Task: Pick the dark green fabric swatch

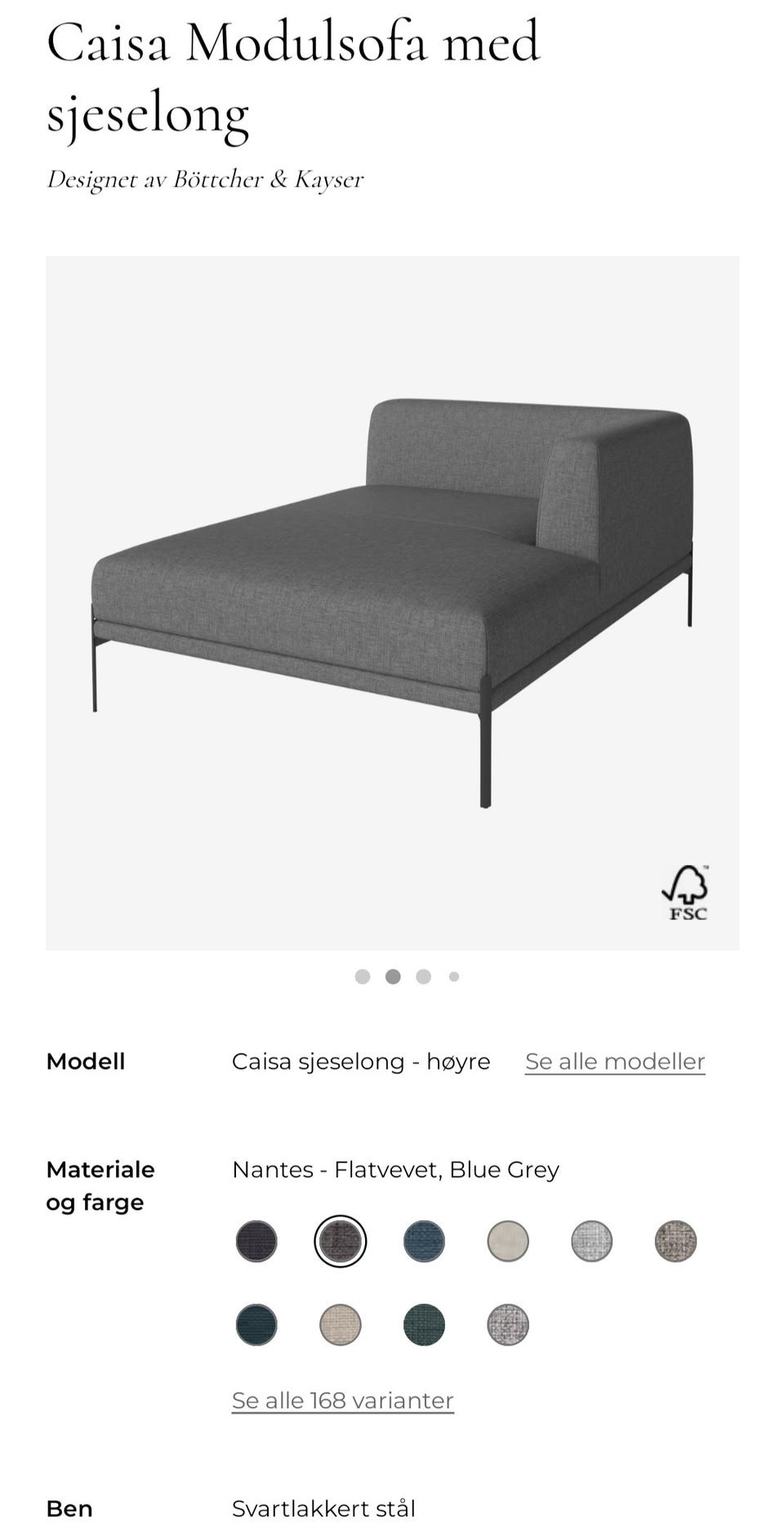Action: pyautogui.click(x=424, y=1325)
